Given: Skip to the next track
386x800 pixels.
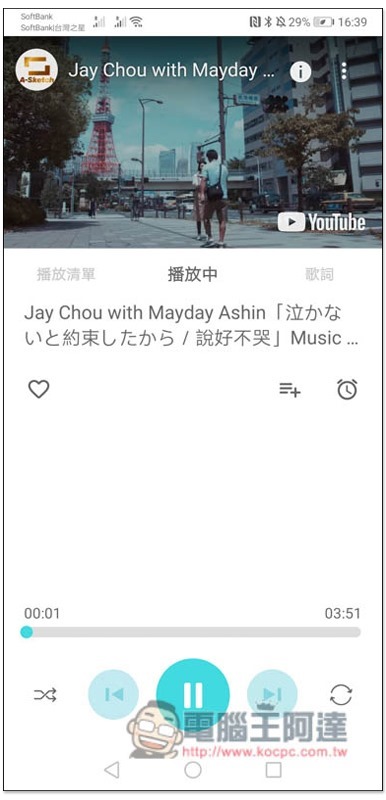Looking at the screenshot, I should point(272,694).
